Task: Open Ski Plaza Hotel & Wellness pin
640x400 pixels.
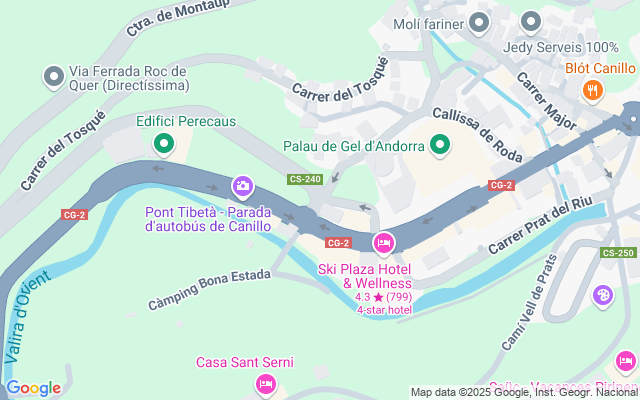Action: (x=383, y=243)
